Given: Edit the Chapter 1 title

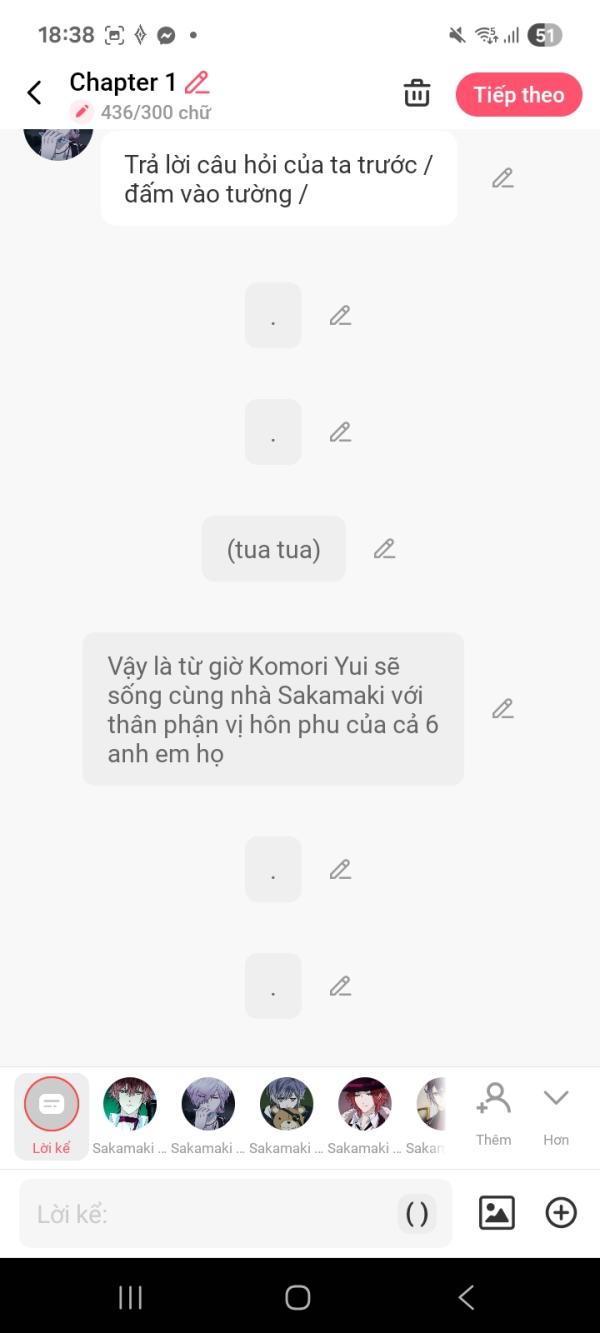Looking at the screenshot, I should pyautogui.click(x=197, y=82).
